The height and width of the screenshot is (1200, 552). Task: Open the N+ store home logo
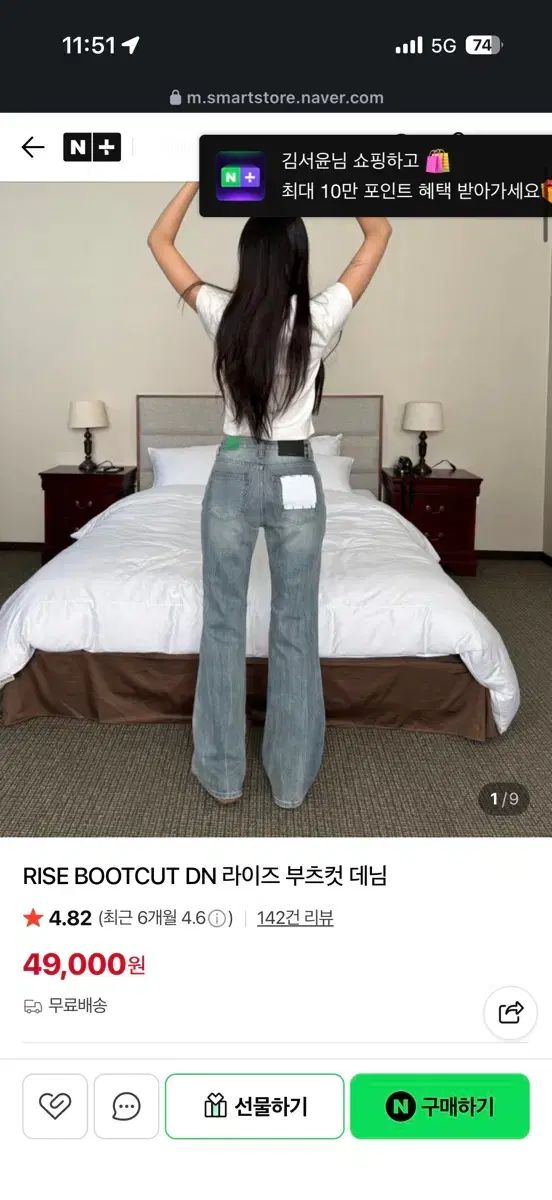(92, 147)
